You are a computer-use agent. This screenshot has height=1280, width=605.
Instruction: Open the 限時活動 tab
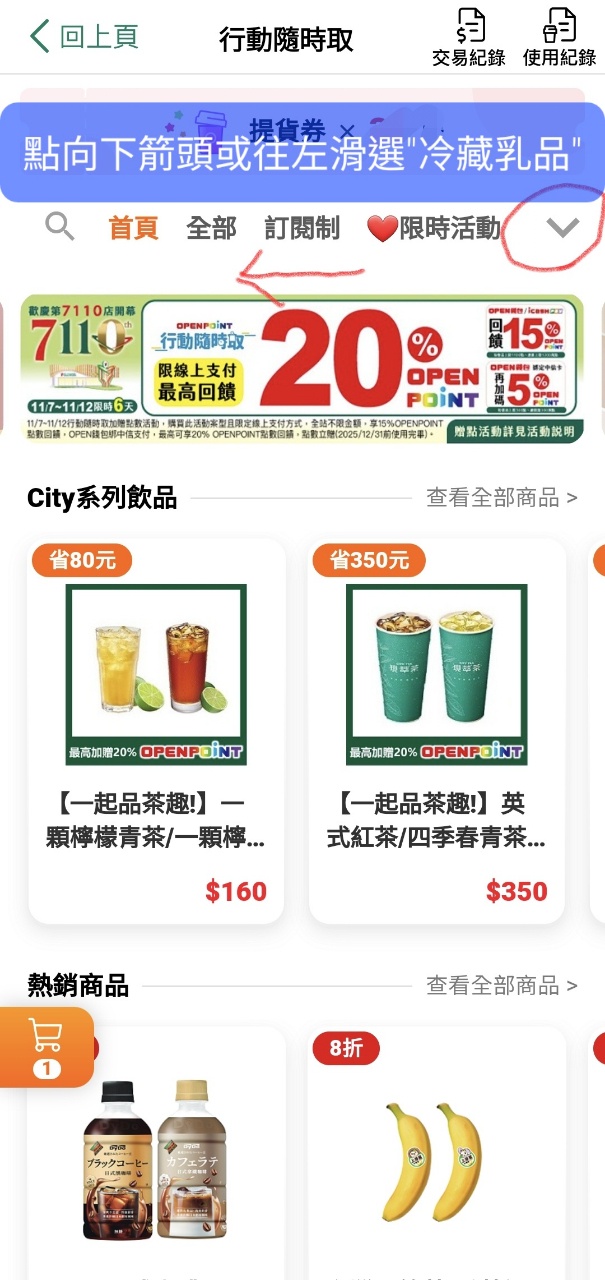click(434, 228)
